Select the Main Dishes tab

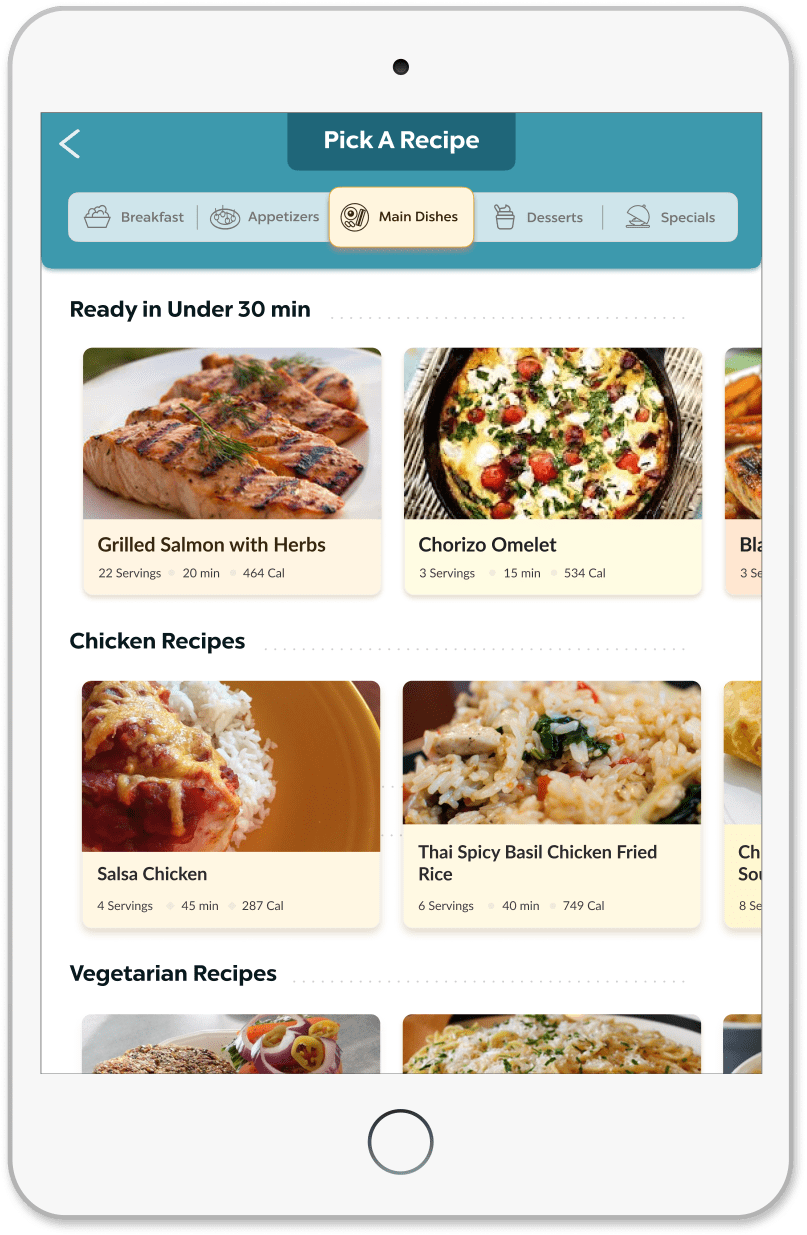coord(401,217)
